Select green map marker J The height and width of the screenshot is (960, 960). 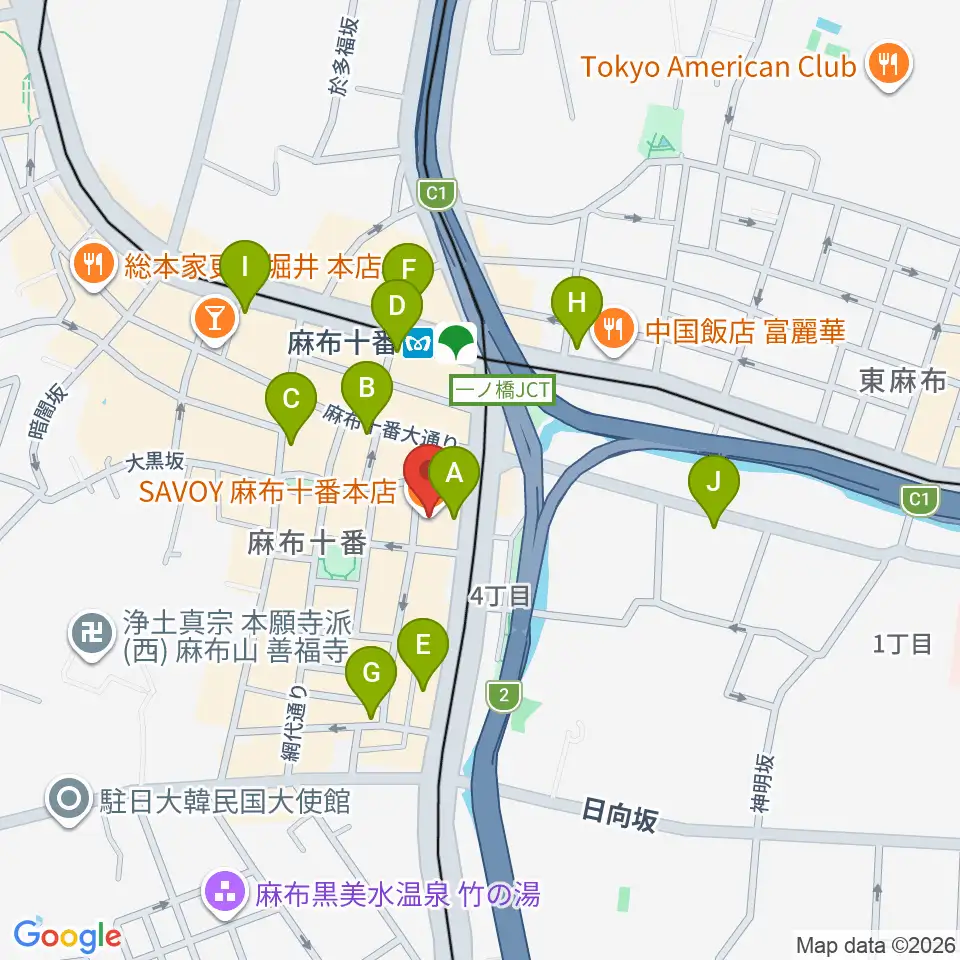click(714, 490)
